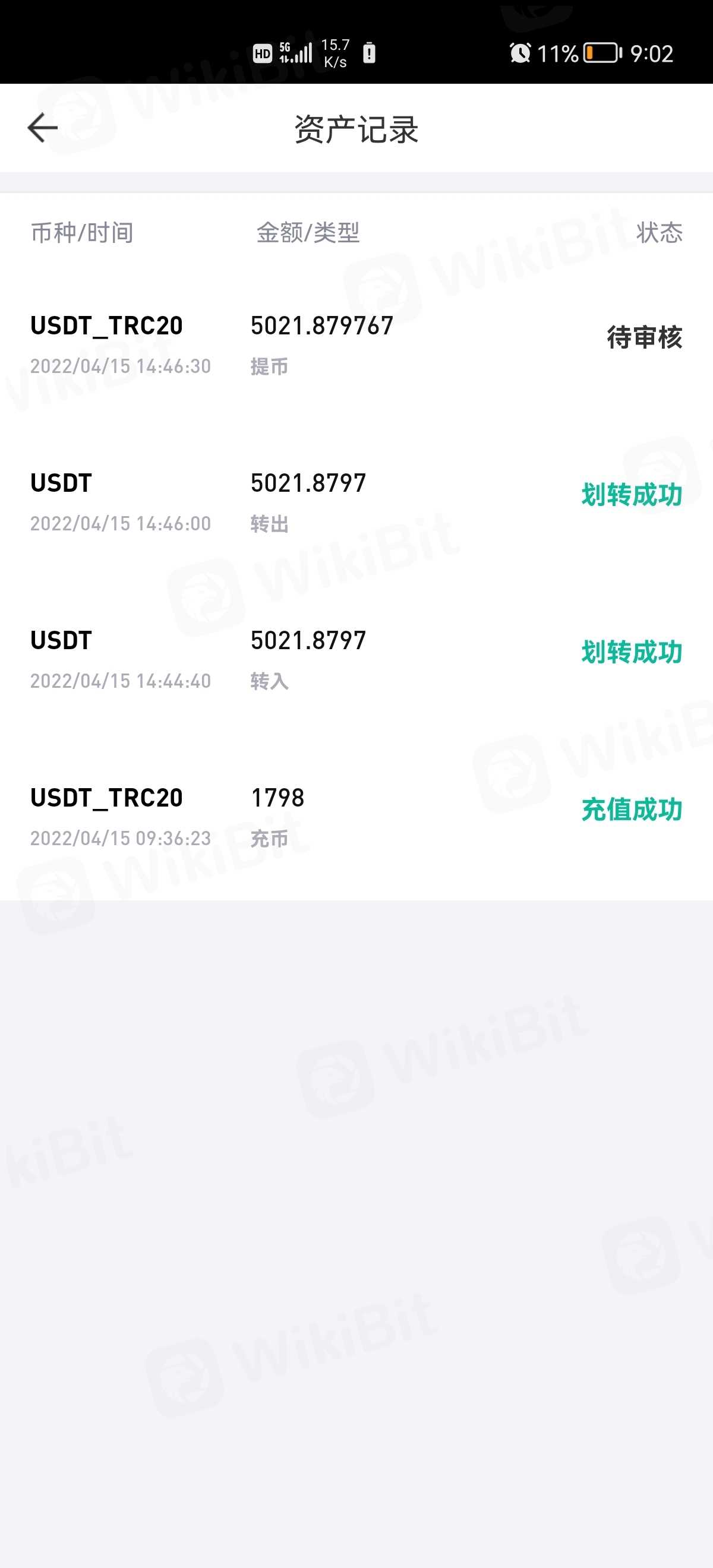The image size is (713, 1568).
Task: Open the USDT 转出 record at 14:46:00
Action: [x=356, y=502]
